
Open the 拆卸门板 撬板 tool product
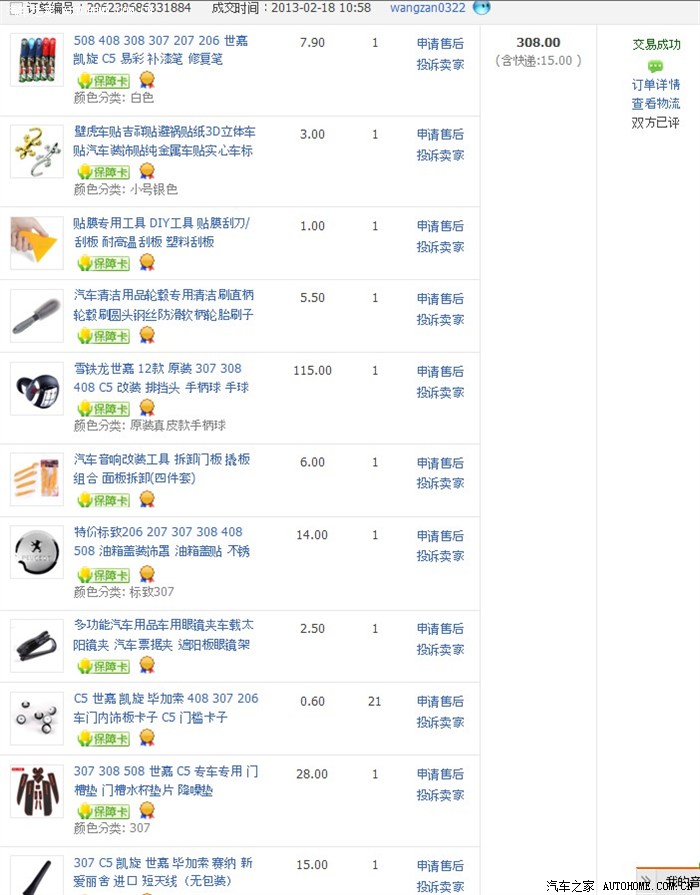pyautogui.click(x=161, y=469)
